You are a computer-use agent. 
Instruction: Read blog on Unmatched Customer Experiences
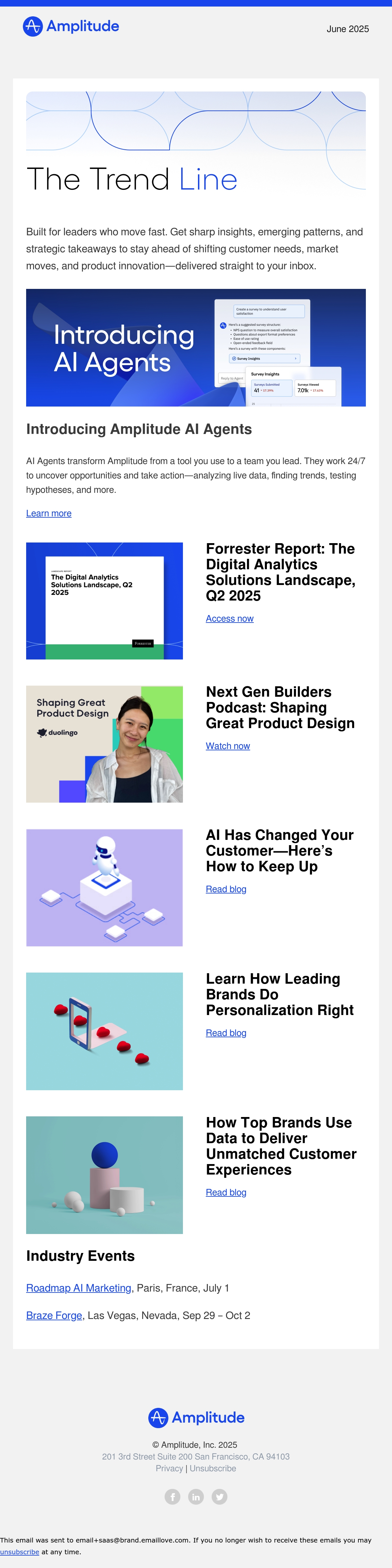(x=226, y=1193)
